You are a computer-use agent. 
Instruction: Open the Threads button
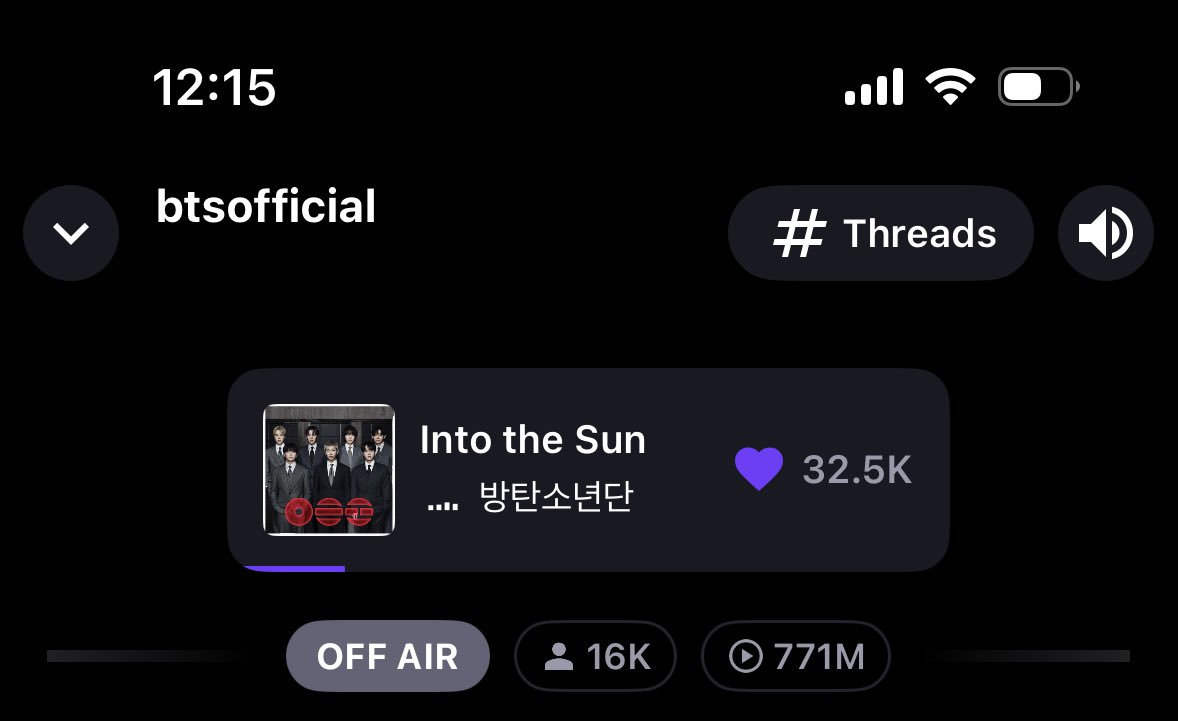[881, 233]
